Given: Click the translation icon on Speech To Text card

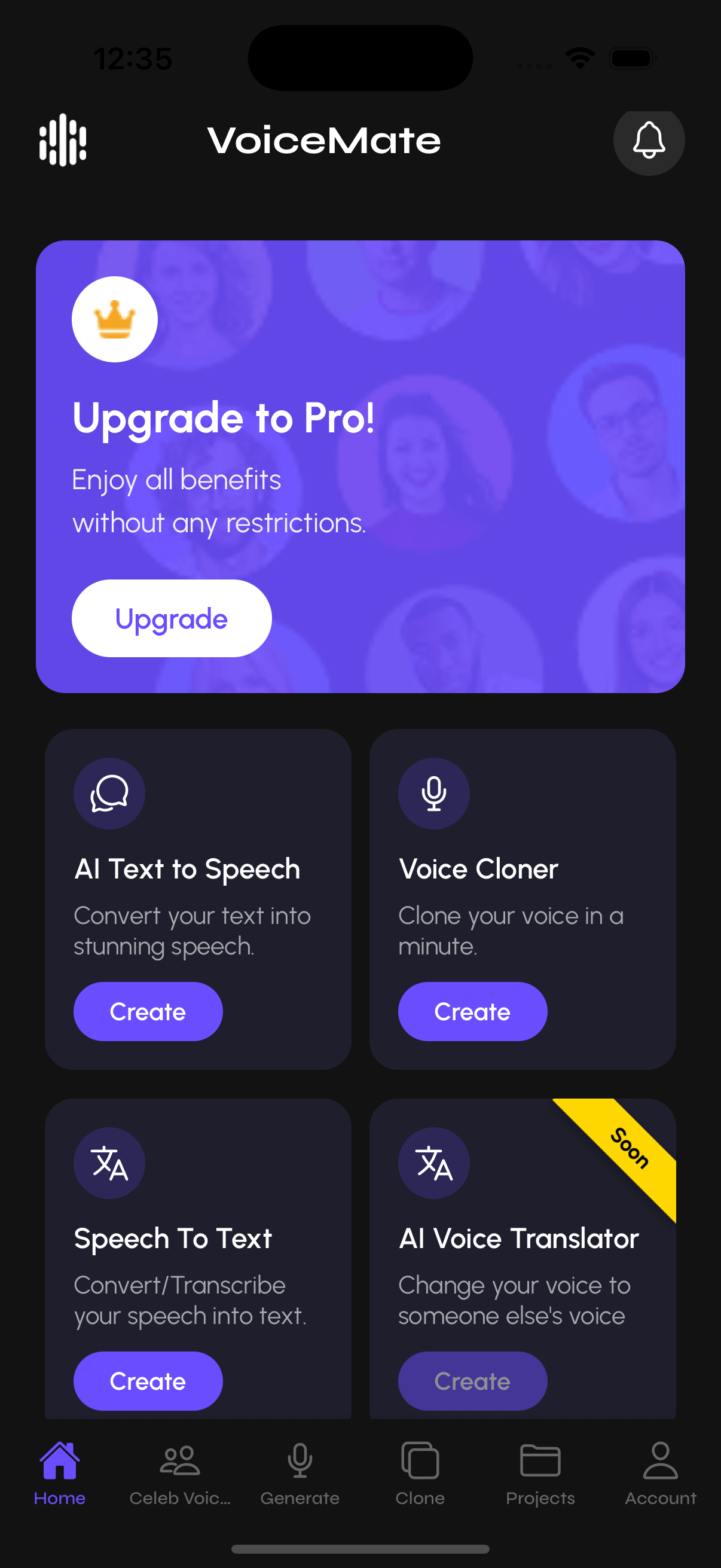Looking at the screenshot, I should click(x=109, y=1163).
